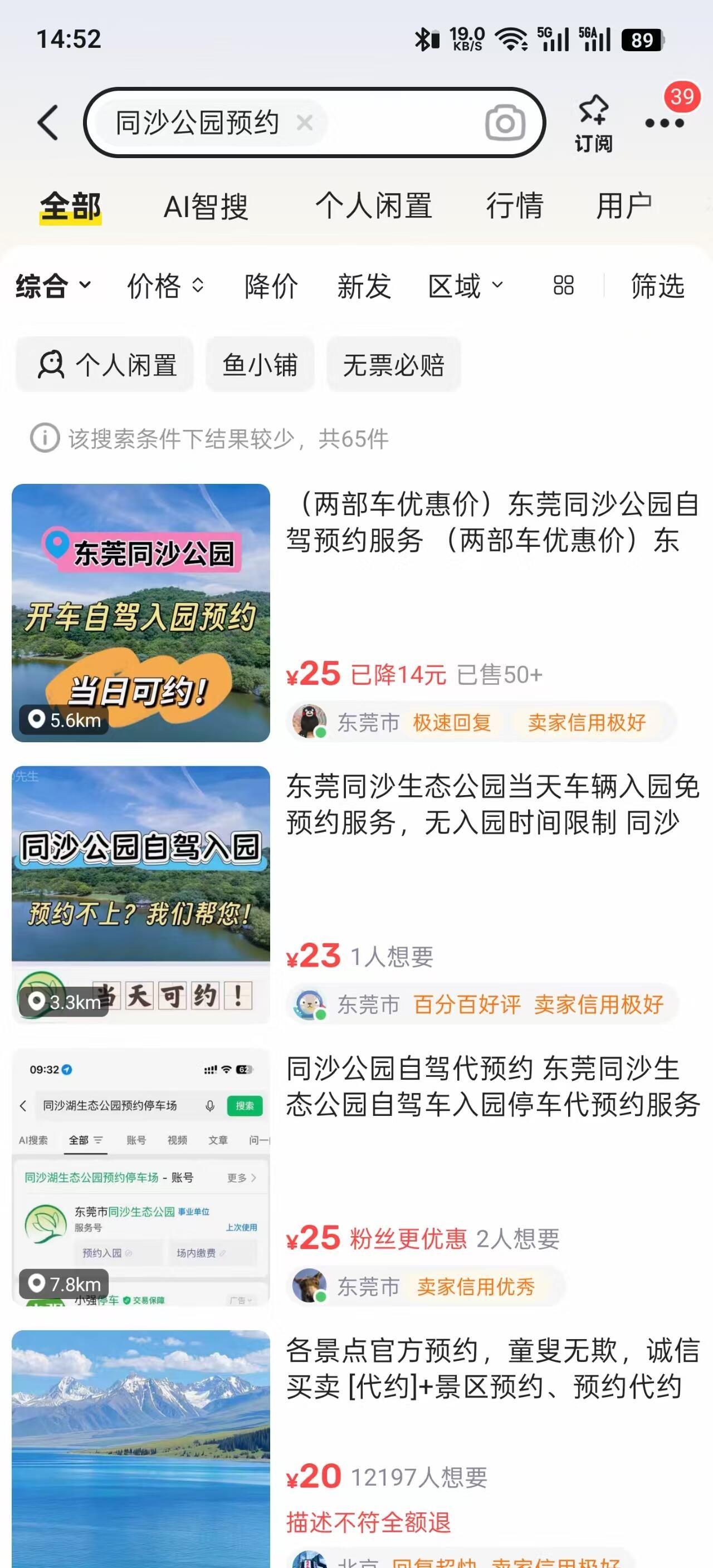Go back using the back arrow
Viewport: 713px width, 1568px height.
click(48, 122)
